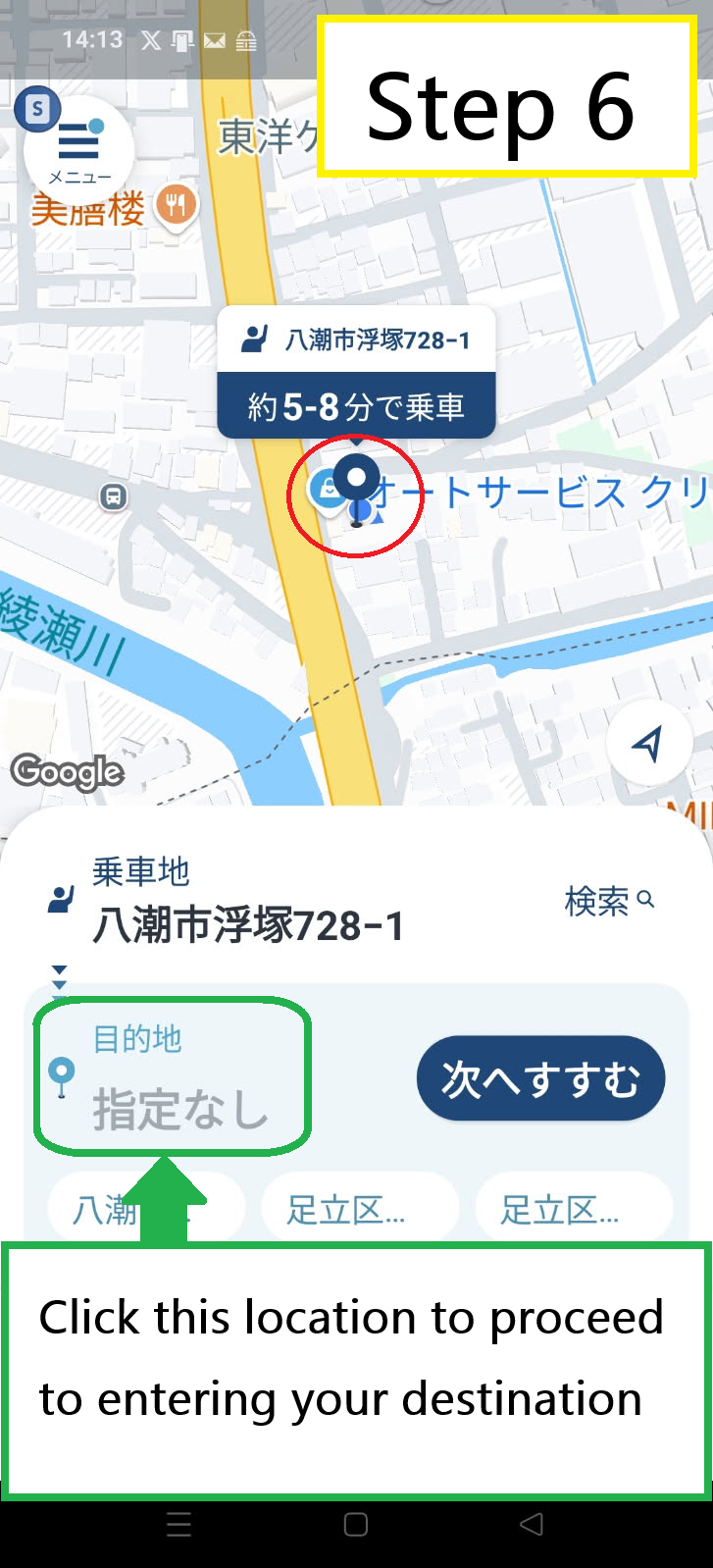Tap the ride-time tooltip 約5-8分で乗車
Viewport: 713px width, 1568px height.
pos(356,403)
